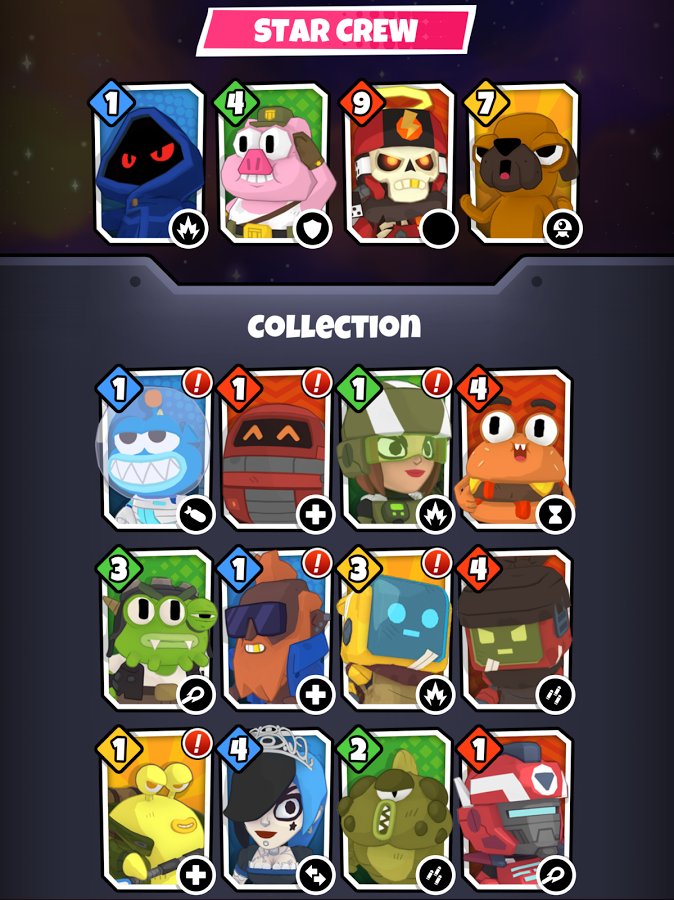Select the green one-eyed rock monster card
This screenshot has width=674, height=900.
(x=396, y=812)
